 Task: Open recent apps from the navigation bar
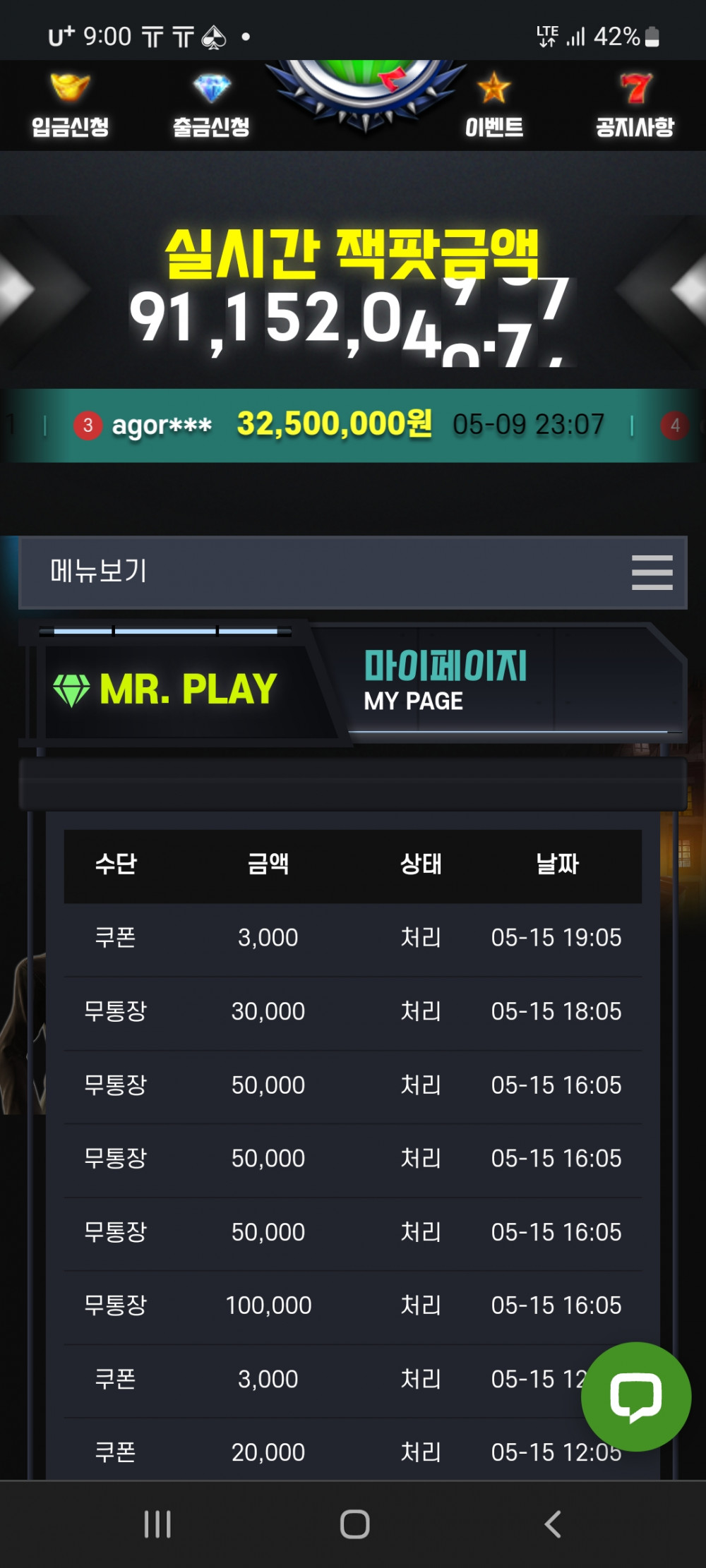point(157,1524)
